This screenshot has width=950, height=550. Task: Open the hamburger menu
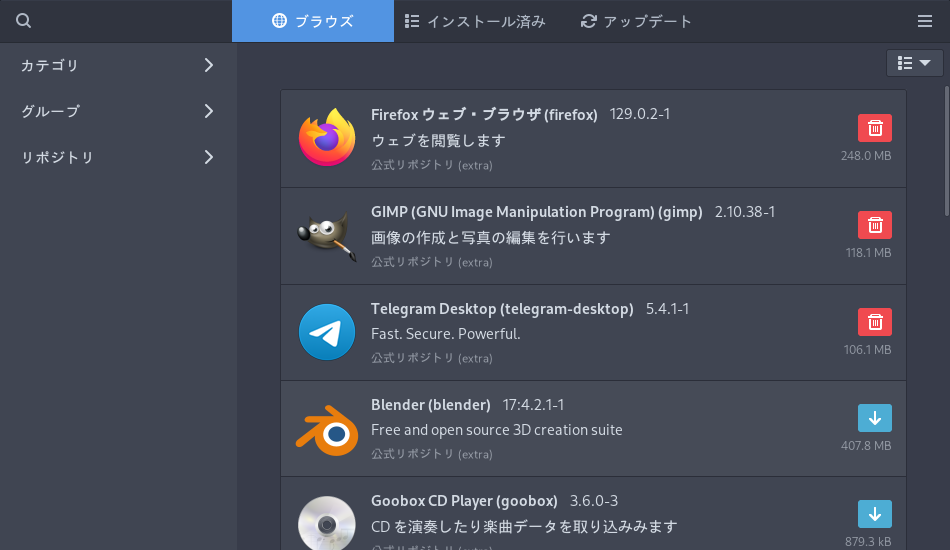click(925, 21)
